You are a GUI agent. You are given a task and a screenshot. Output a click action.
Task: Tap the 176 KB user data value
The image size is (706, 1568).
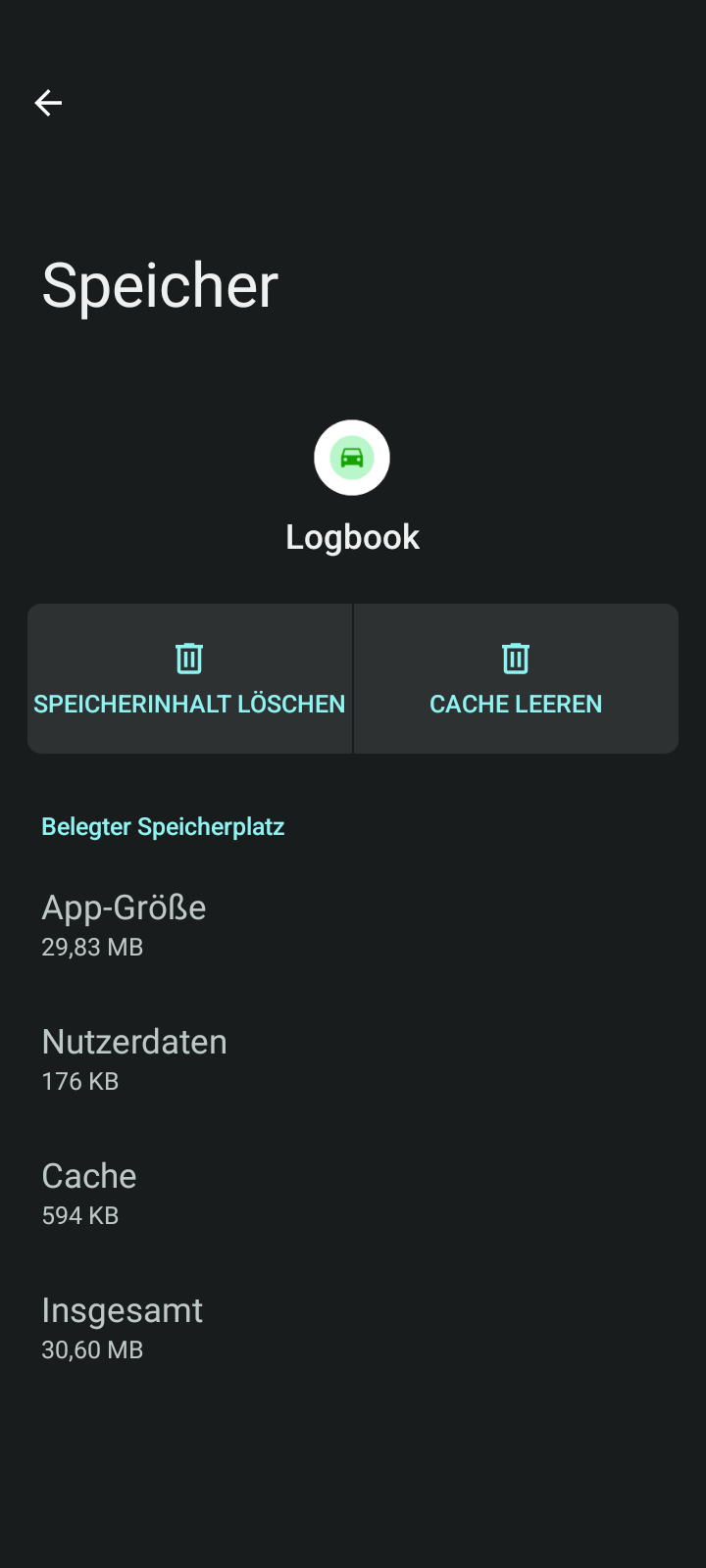point(79,1081)
